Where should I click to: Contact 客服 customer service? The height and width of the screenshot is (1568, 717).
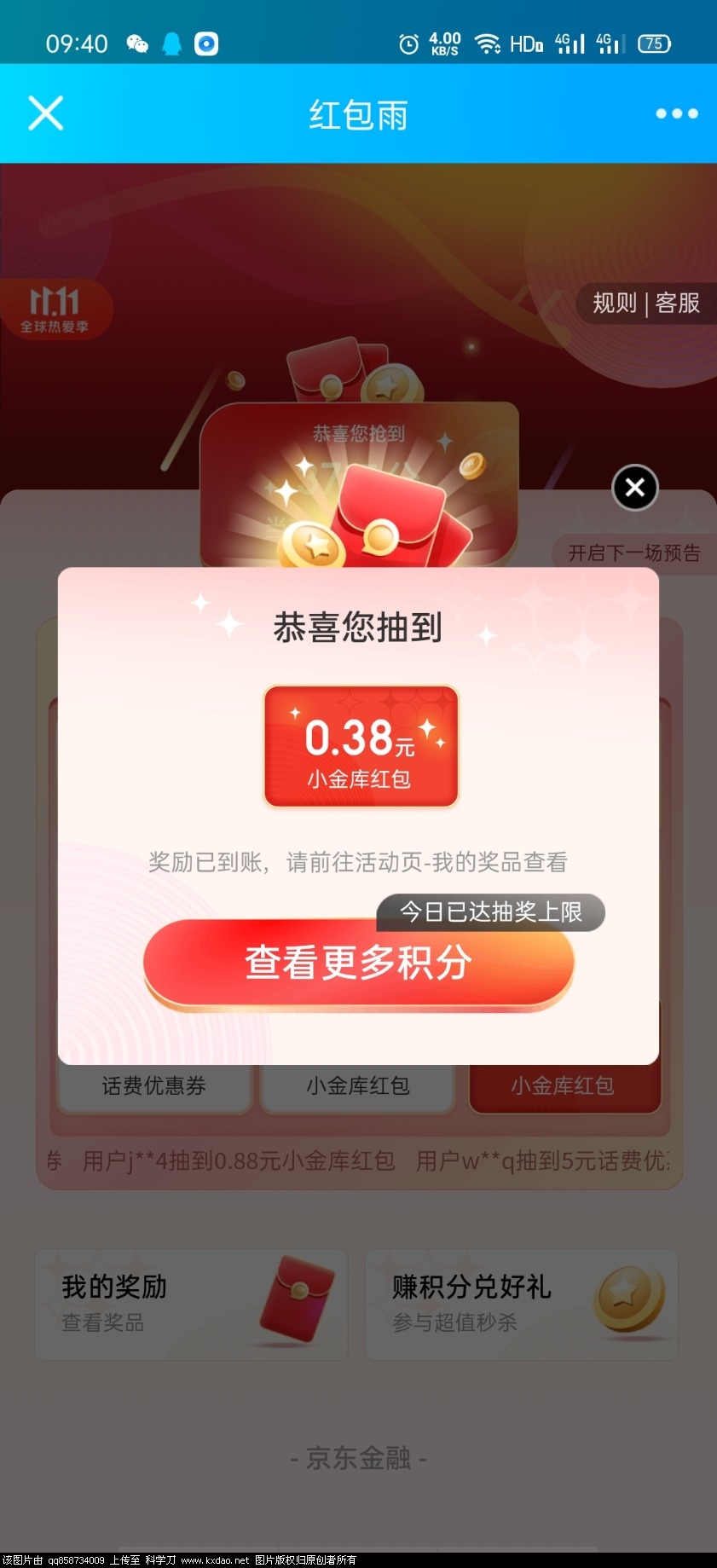(x=678, y=303)
